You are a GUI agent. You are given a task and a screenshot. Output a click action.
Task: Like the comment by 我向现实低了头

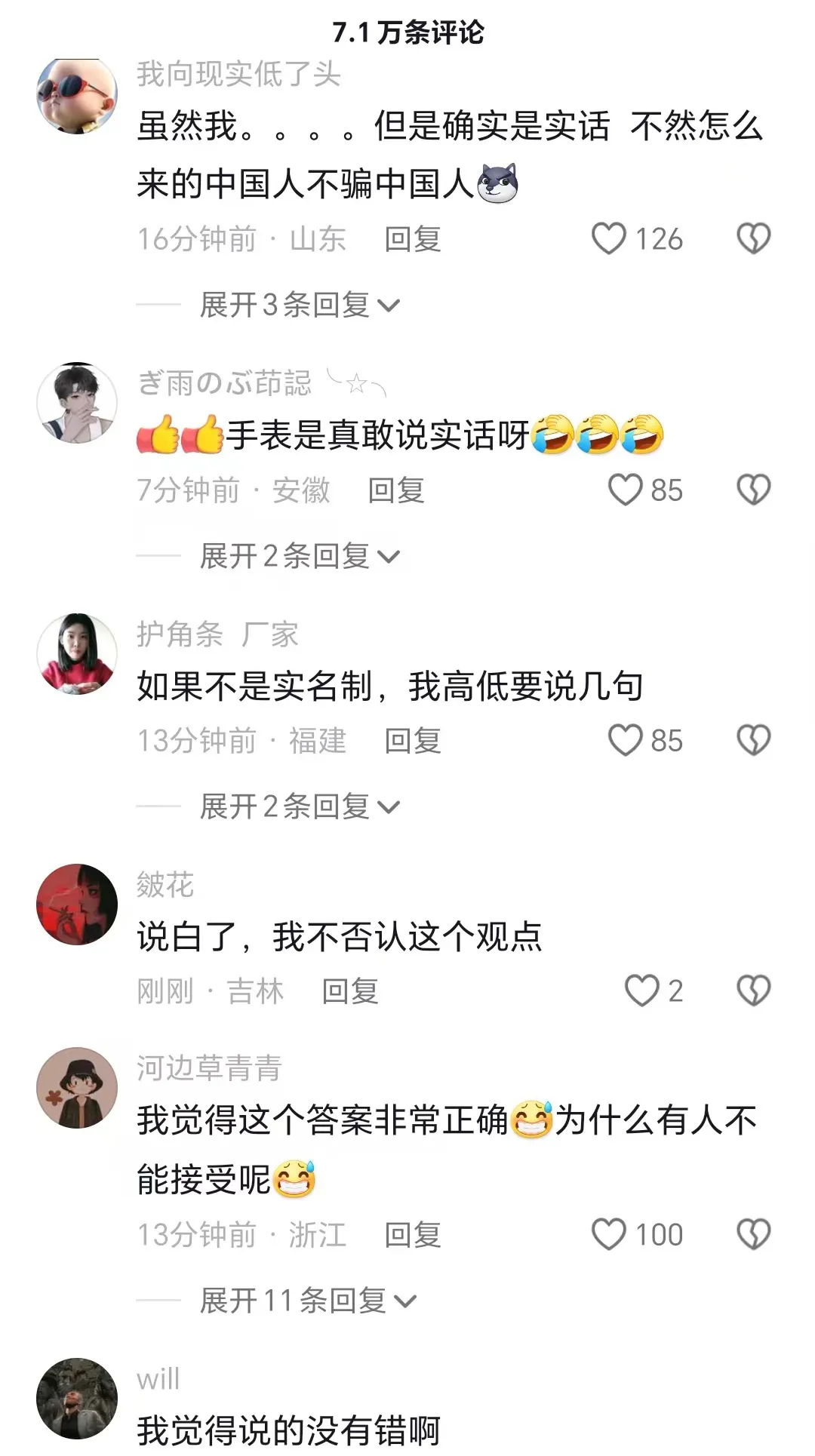609,239
